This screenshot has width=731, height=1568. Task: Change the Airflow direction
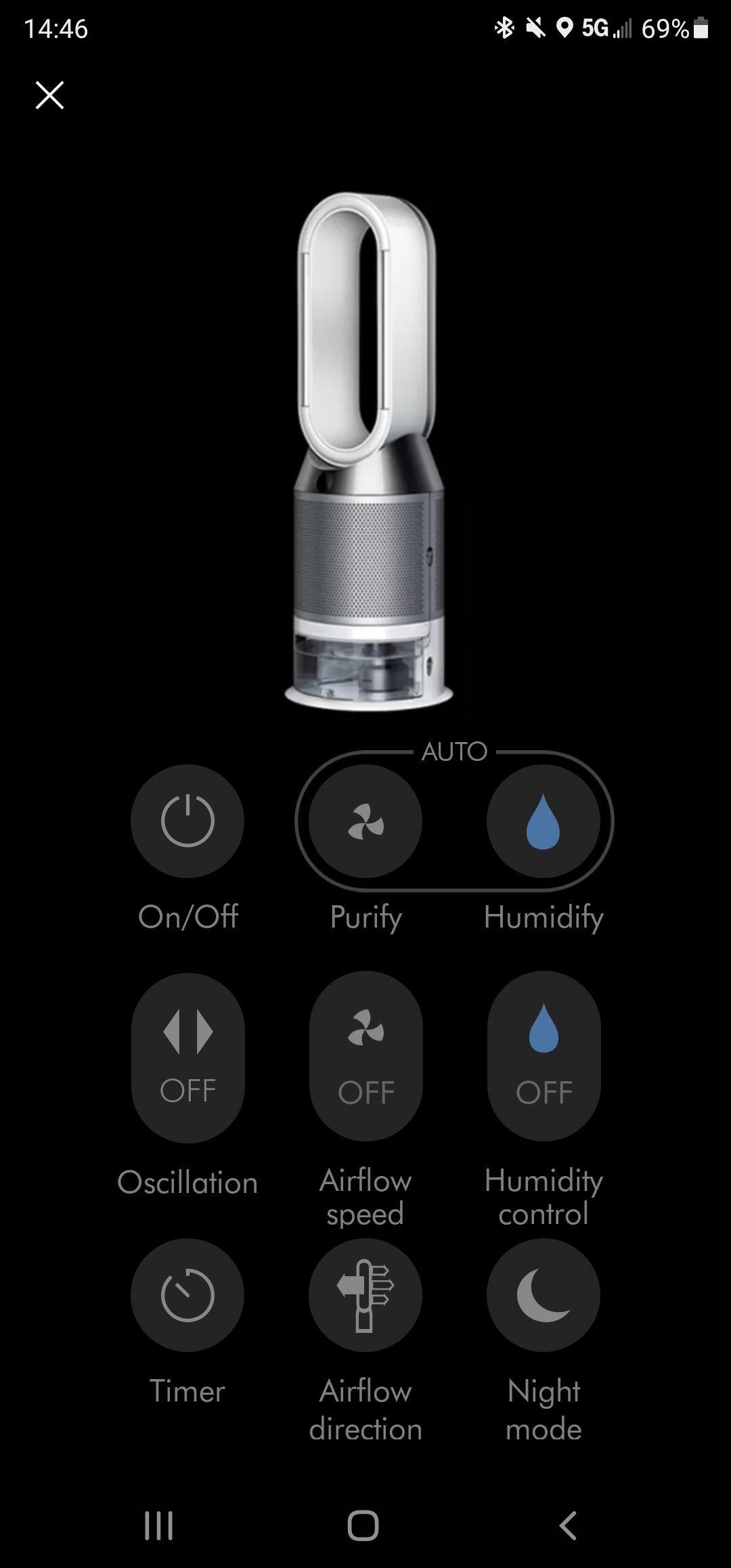[x=365, y=1295]
